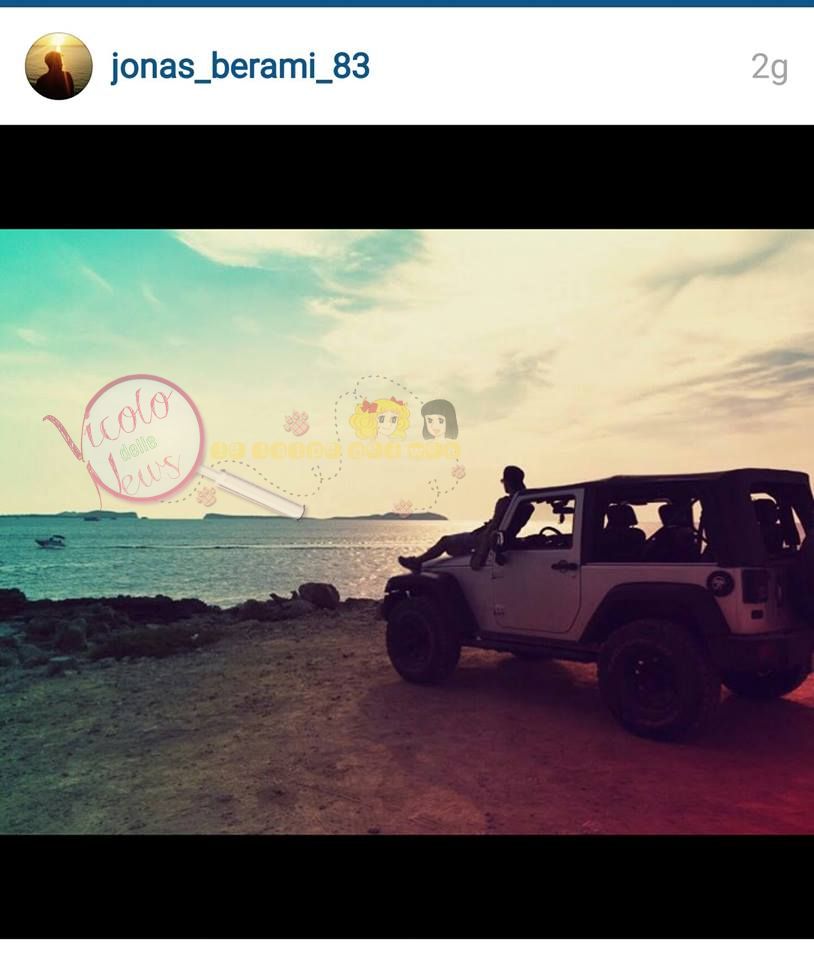The width and height of the screenshot is (814, 960).
Task: Open the jonas_berami_83 username link
Action: pos(240,67)
